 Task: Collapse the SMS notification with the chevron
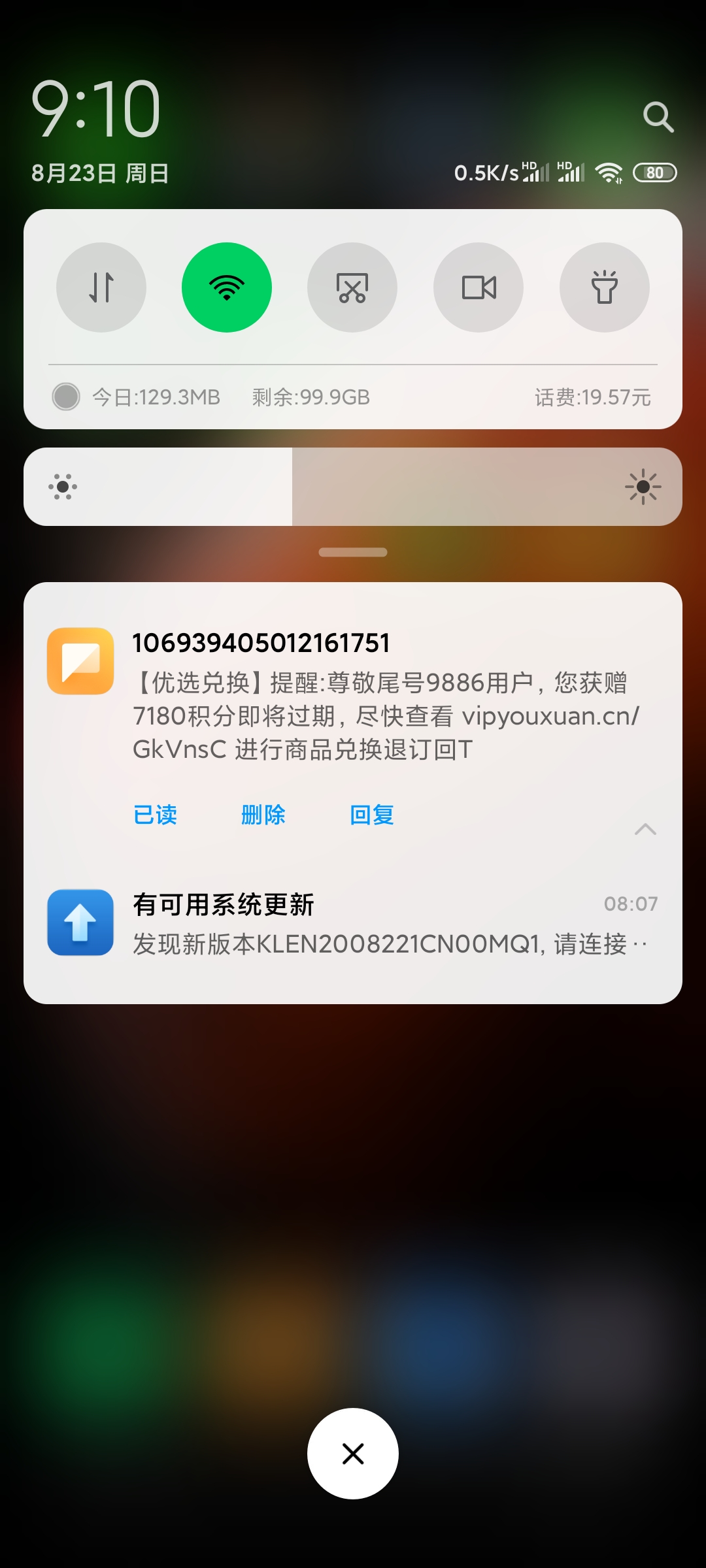645,829
